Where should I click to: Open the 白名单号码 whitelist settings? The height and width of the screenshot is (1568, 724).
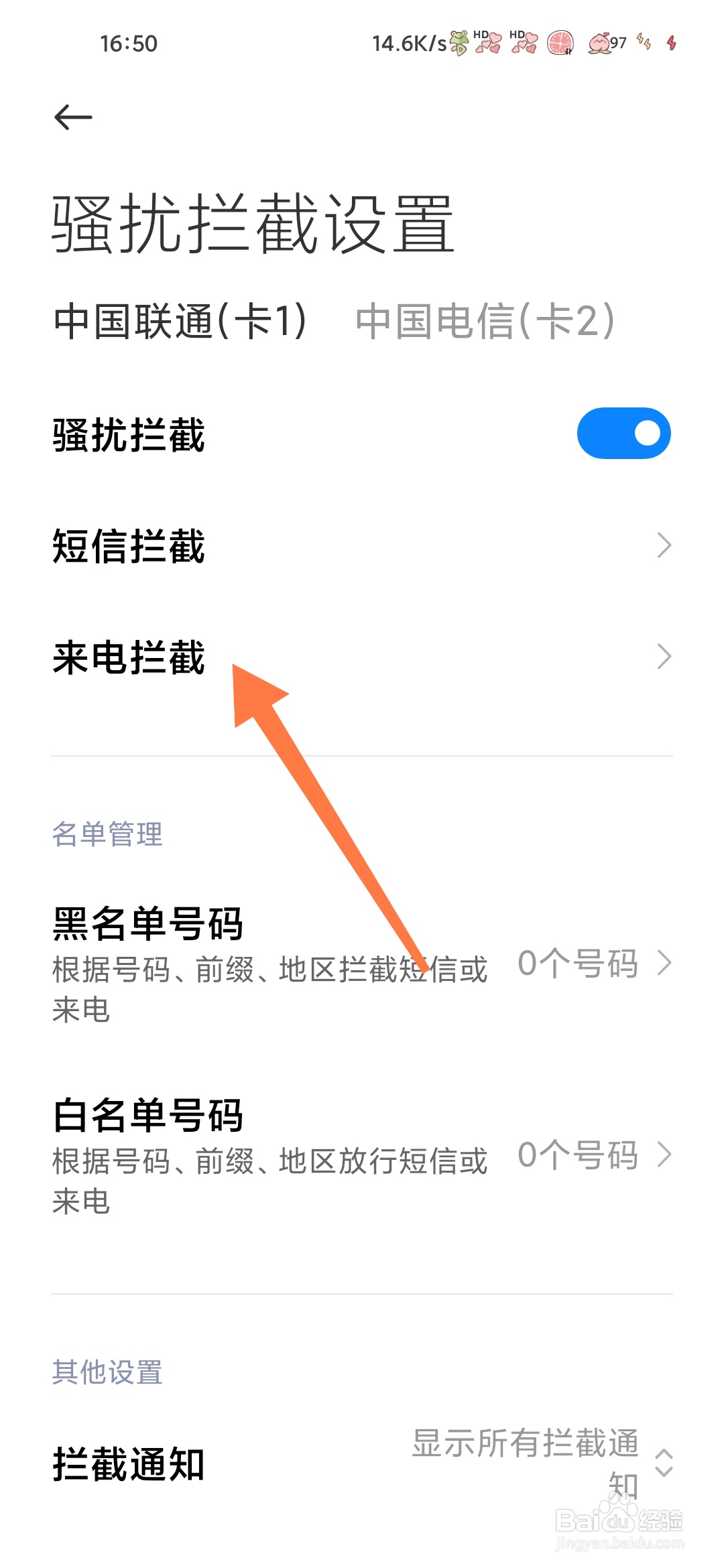(x=664, y=1154)
